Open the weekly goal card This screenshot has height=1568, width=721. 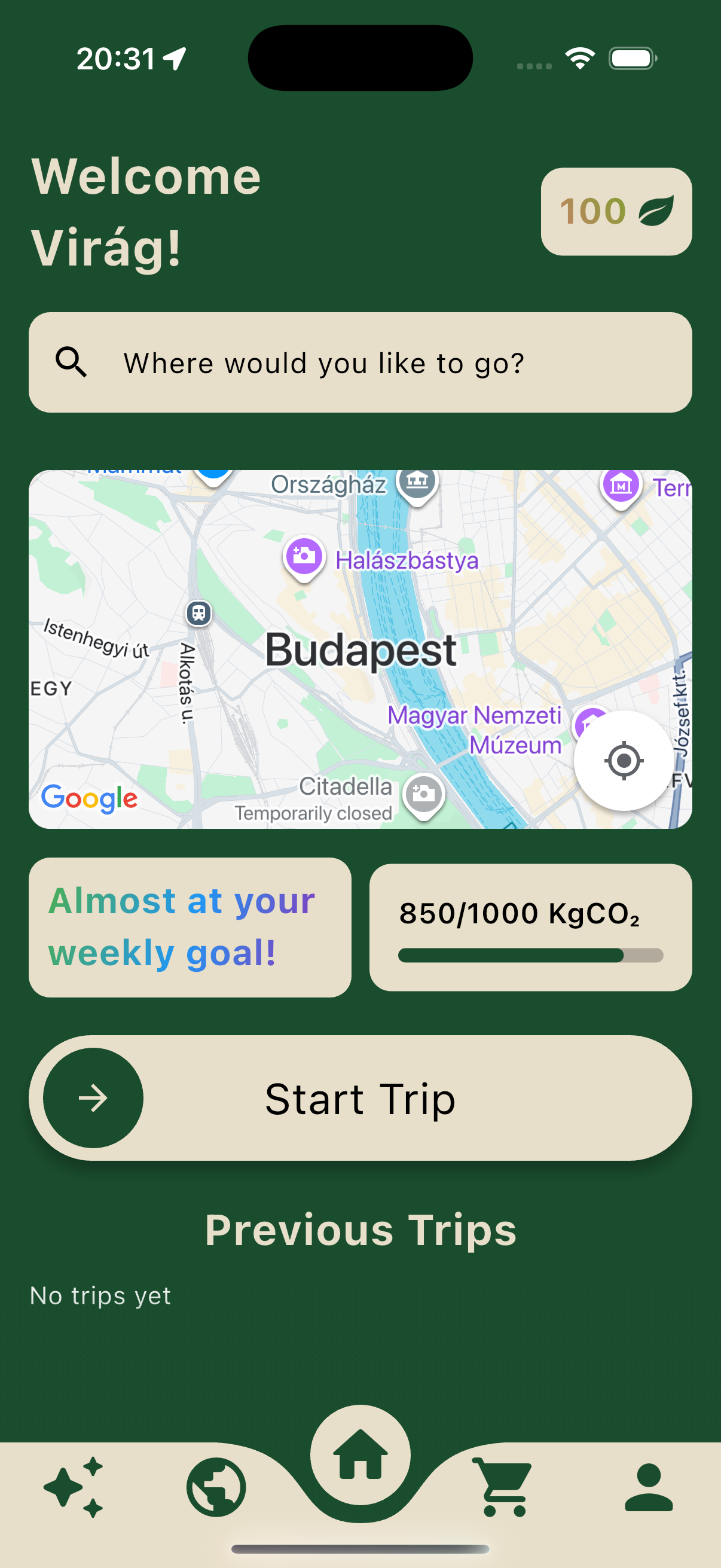click(x=190, y=927)
